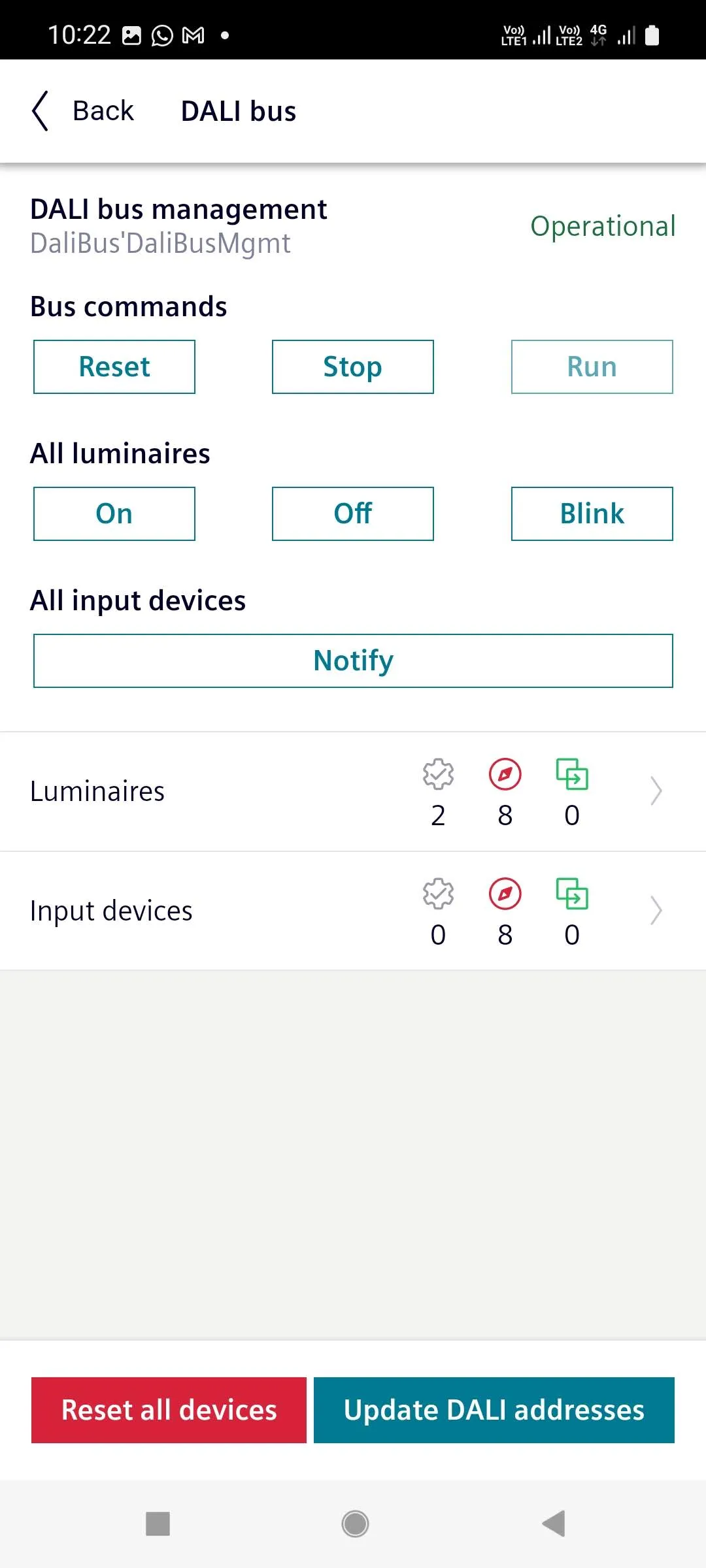Tap the Android home navigation icon

click(353, 1524)
